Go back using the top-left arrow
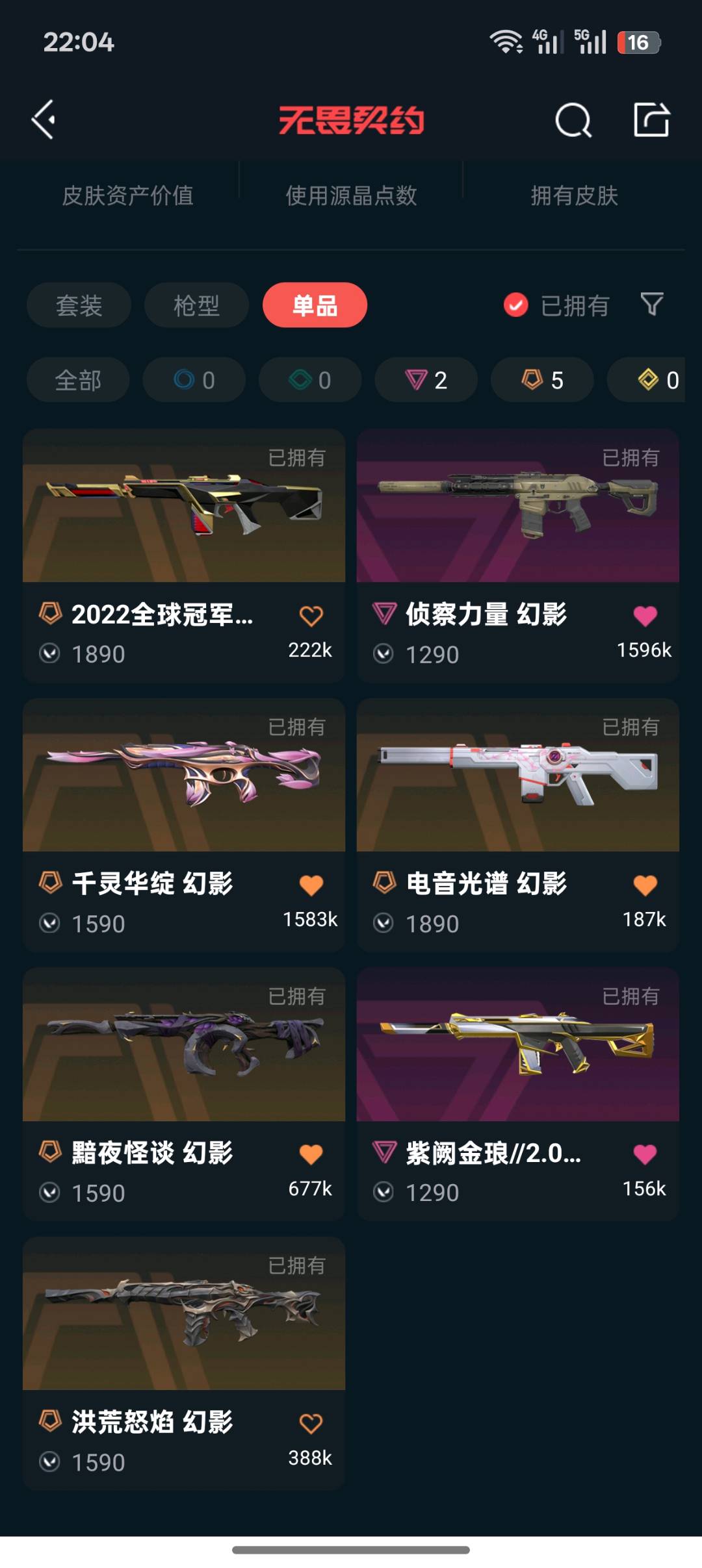702x1568 pixels. point(44,120)
